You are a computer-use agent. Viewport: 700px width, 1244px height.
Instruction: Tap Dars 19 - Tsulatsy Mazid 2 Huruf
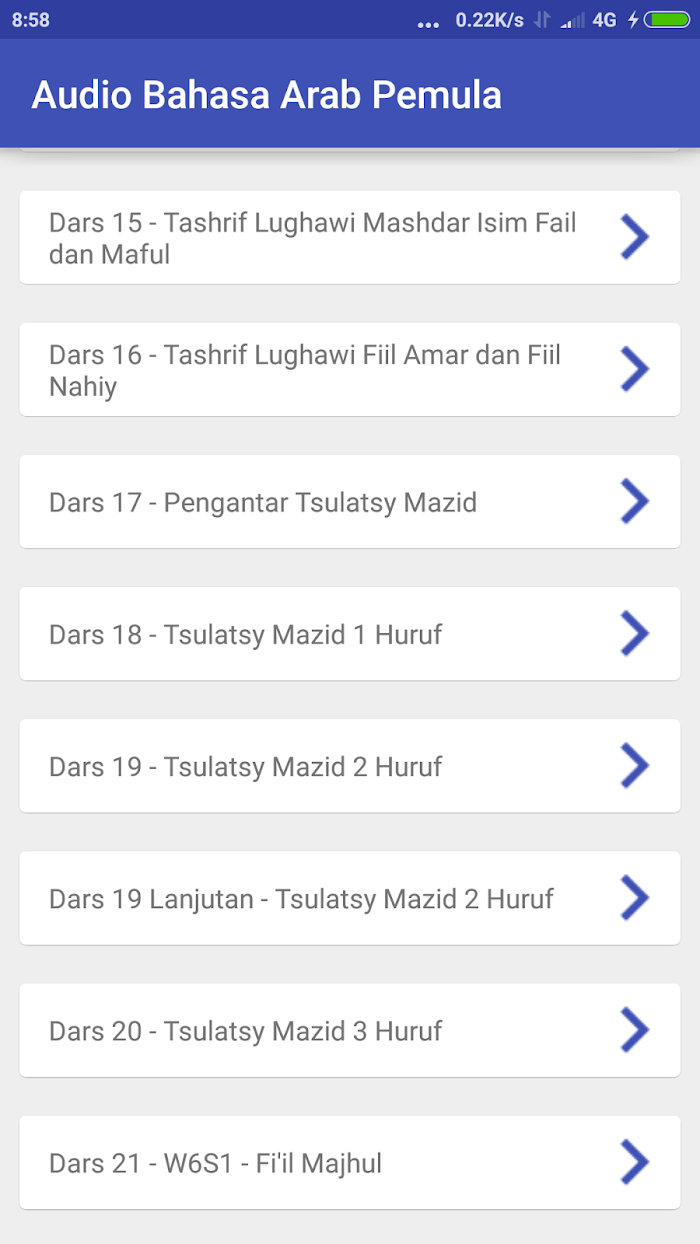[350, 765]
